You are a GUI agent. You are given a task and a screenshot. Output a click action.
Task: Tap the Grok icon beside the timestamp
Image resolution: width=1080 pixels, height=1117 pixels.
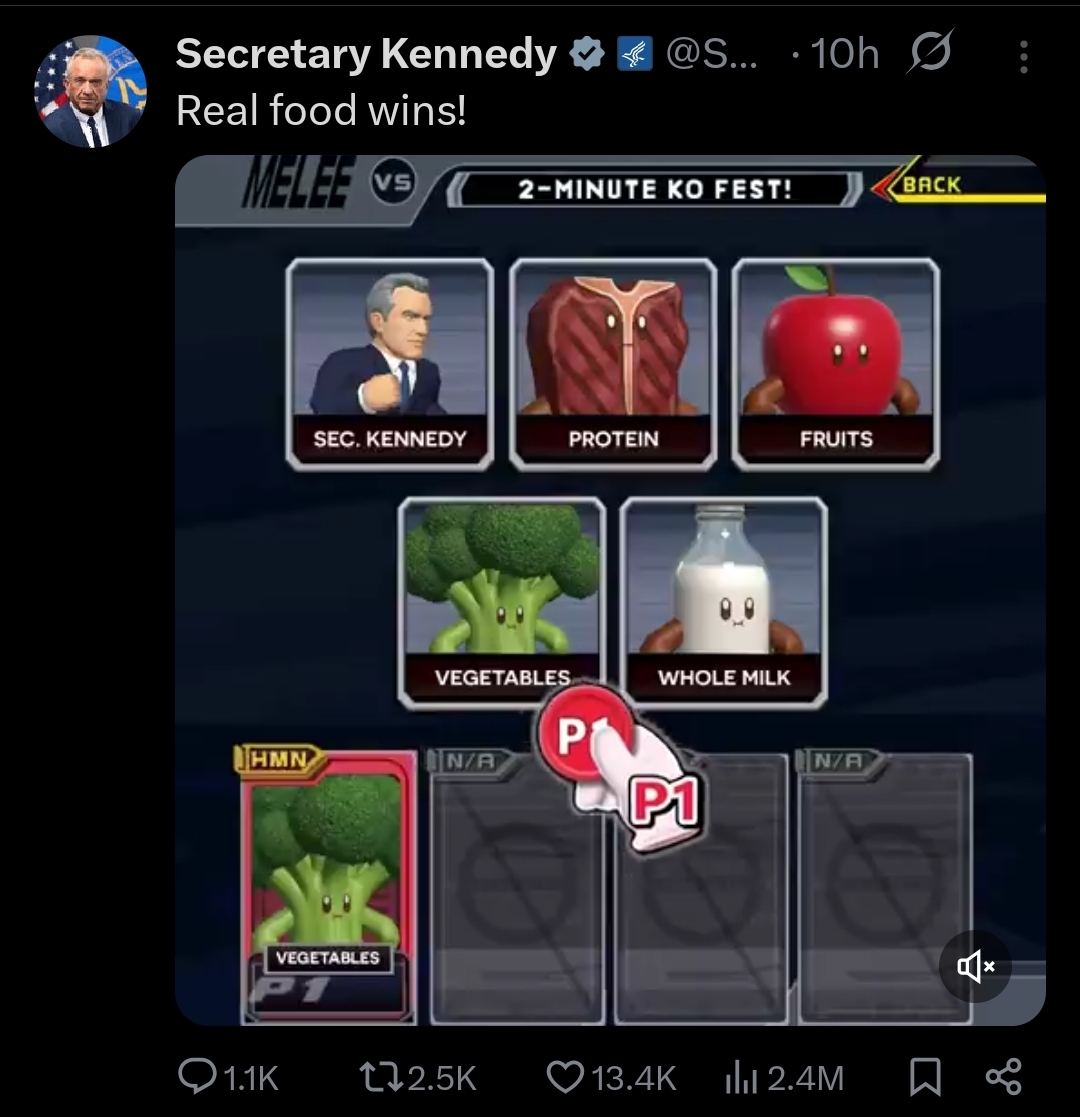pyautogui.click(x=930, y=51)
